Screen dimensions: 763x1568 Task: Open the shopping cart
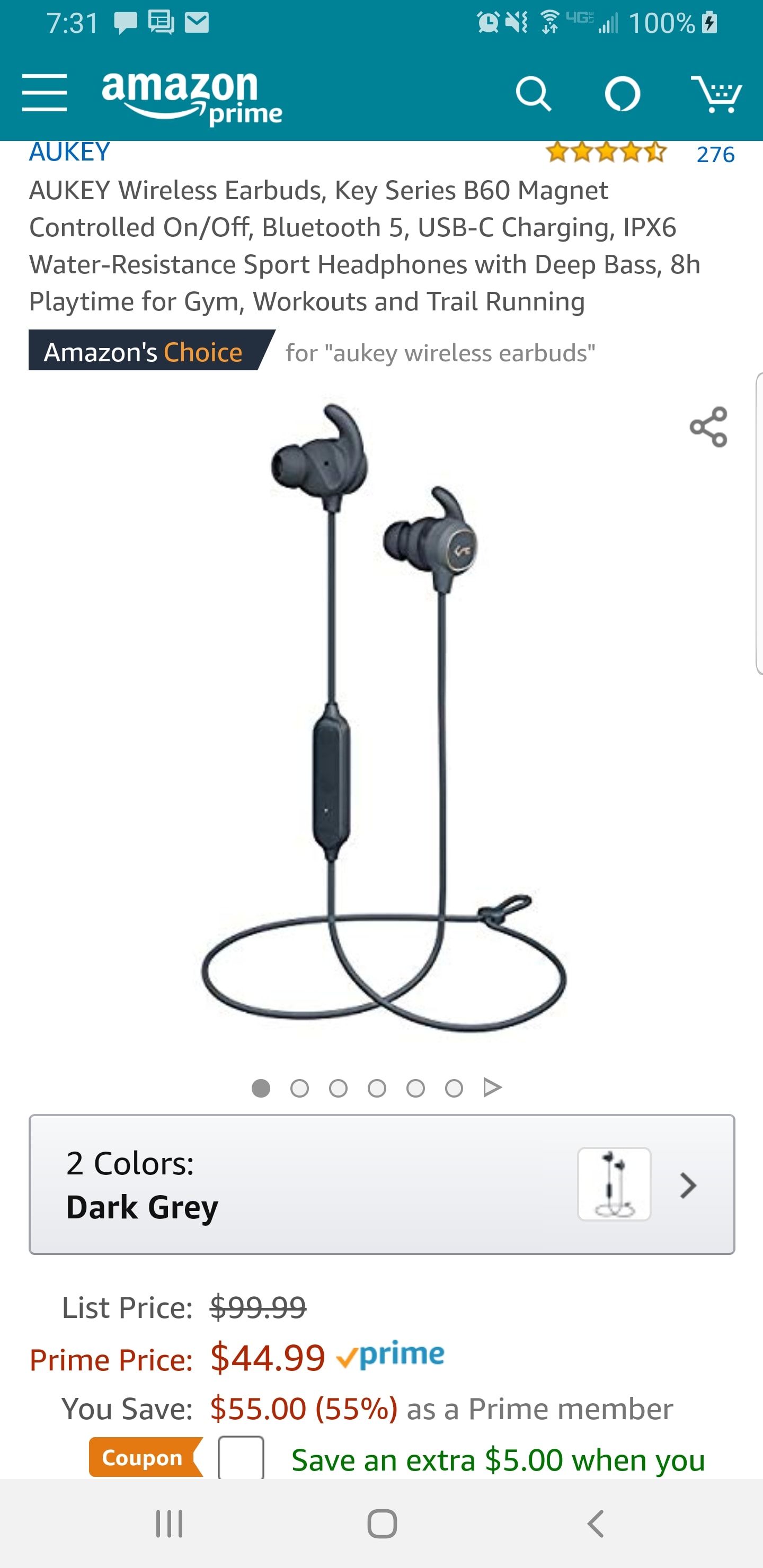pyautogui.click(x=716, y=94)
